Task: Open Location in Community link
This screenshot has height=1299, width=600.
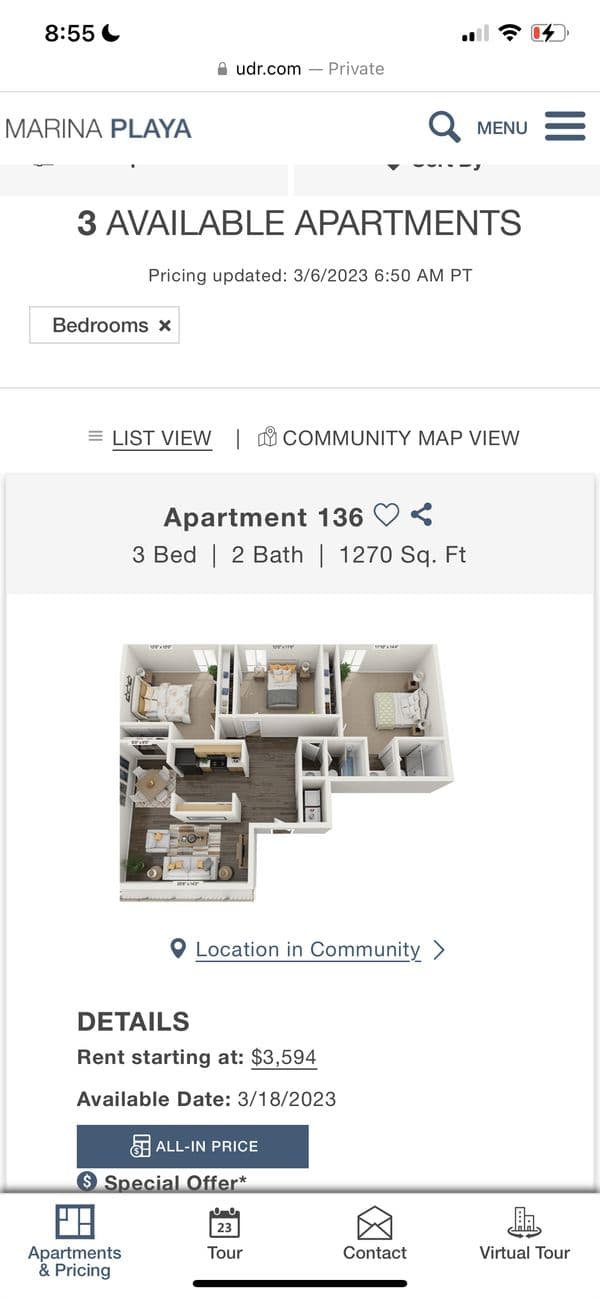Action: coord(307,949)
